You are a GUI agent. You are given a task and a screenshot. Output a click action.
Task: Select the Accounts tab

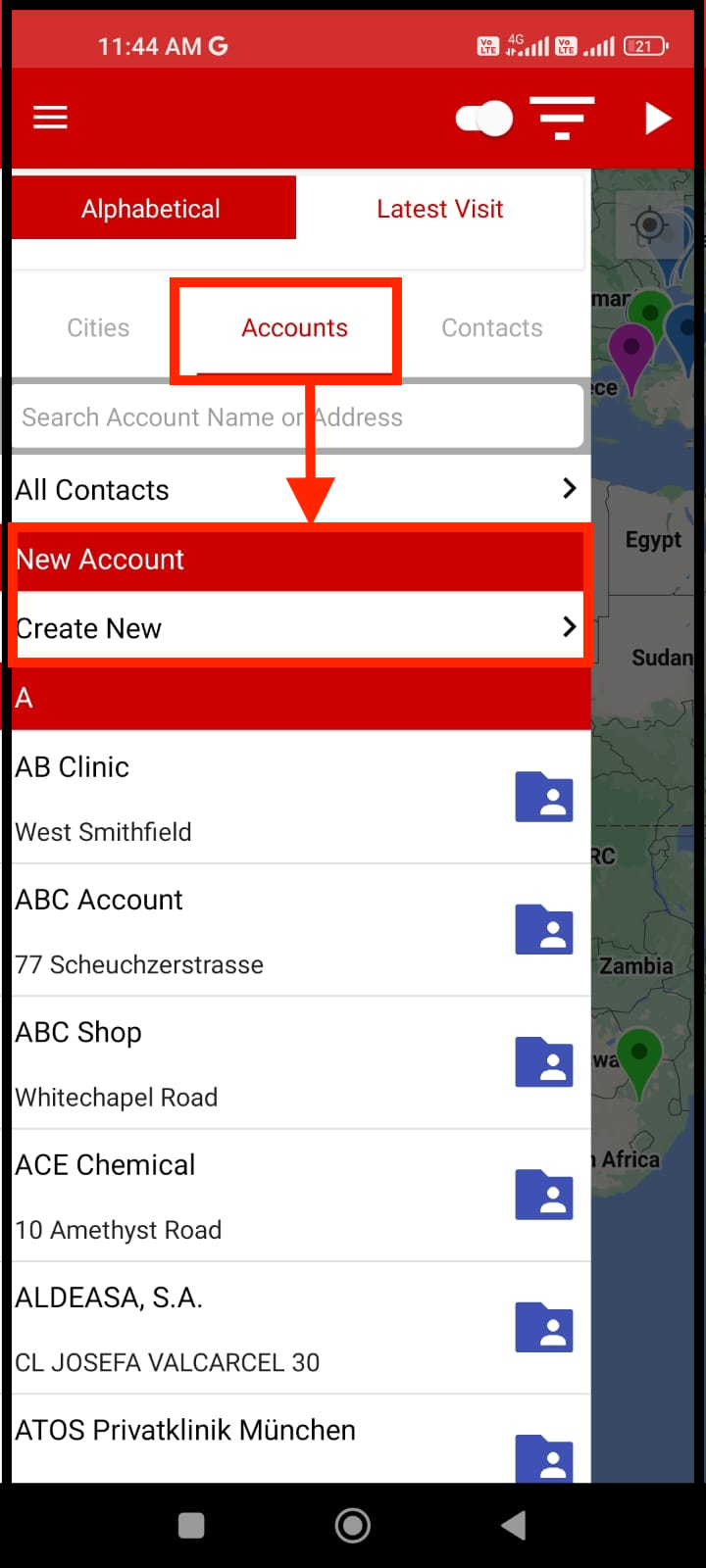coord(294,327)
